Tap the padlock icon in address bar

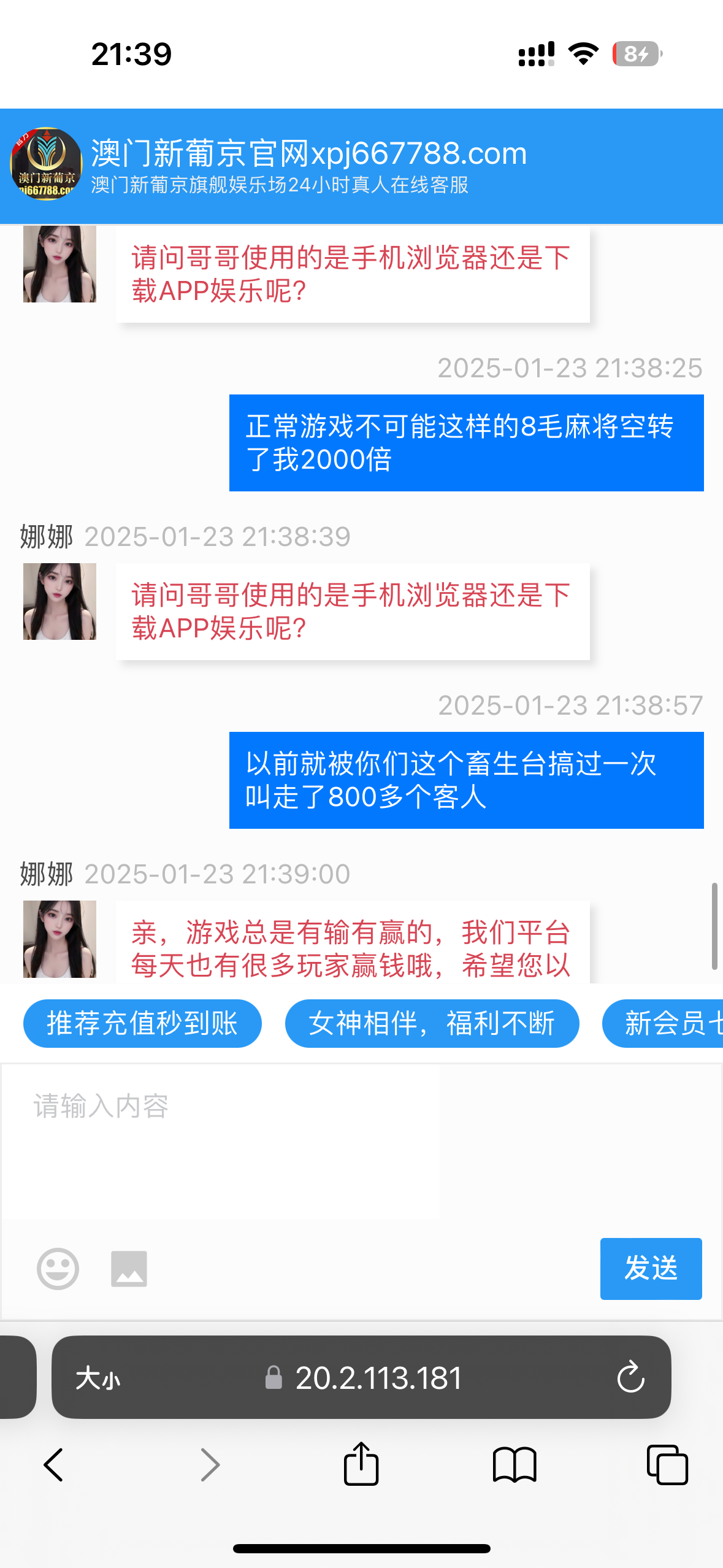(x=274, y=1379)
